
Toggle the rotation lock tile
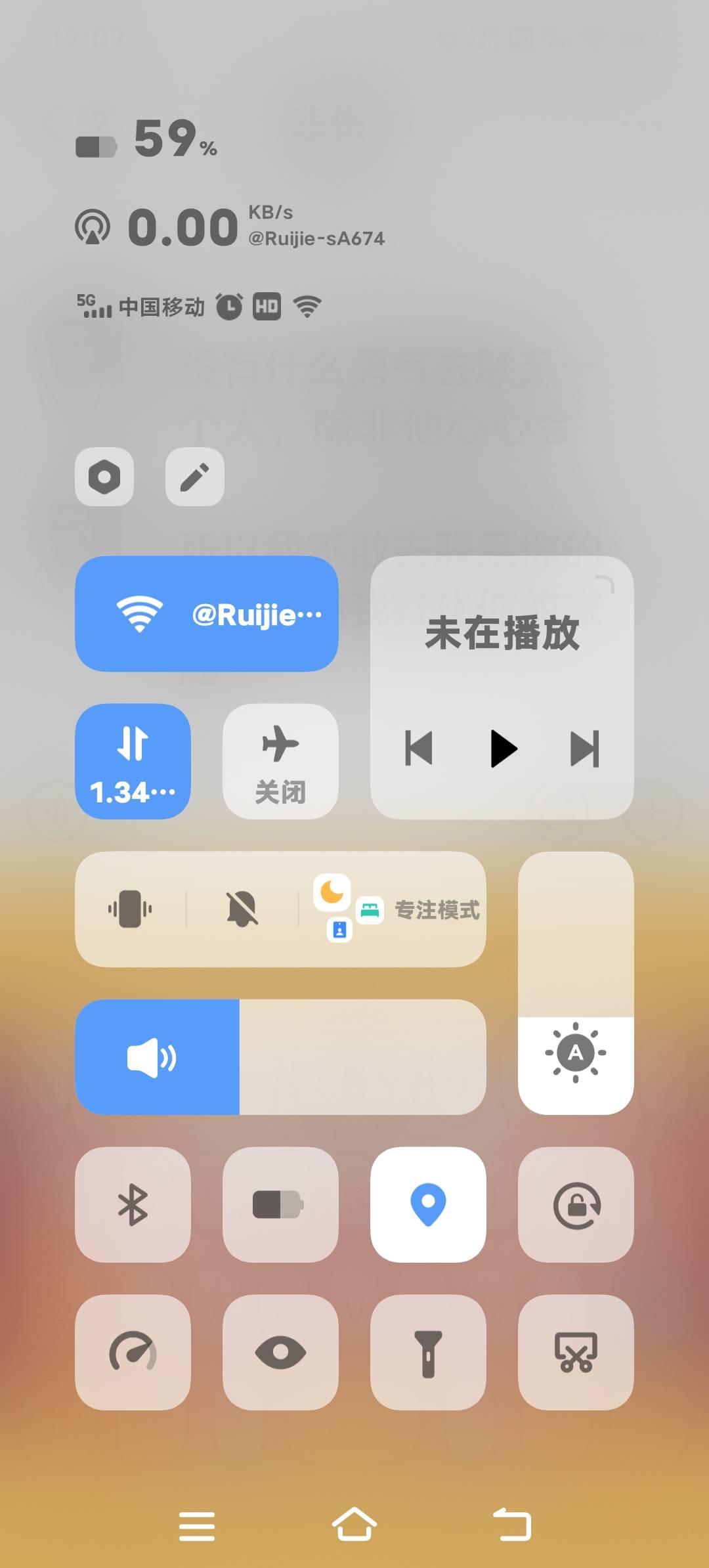(576, 1205)
